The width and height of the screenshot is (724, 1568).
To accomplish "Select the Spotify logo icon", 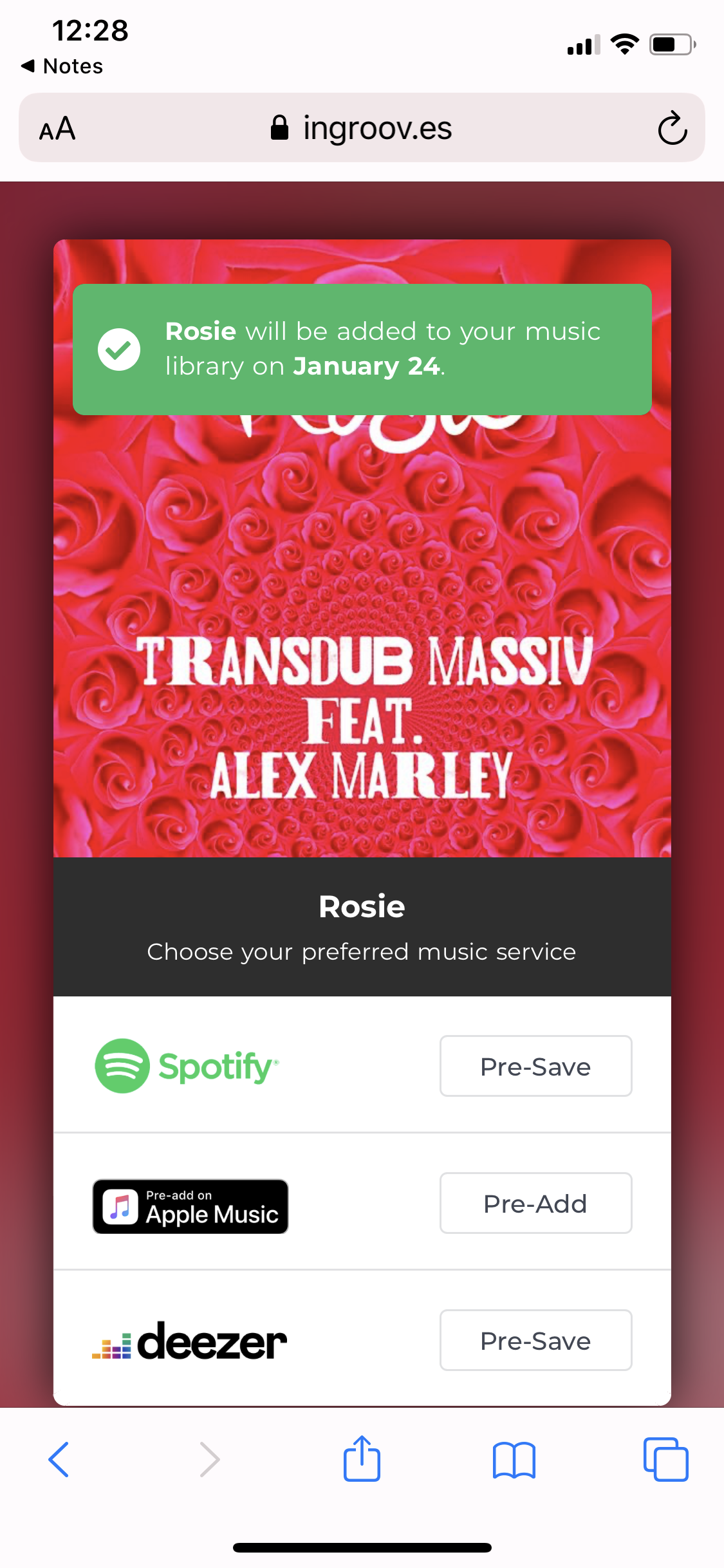I will (187, 1065).
